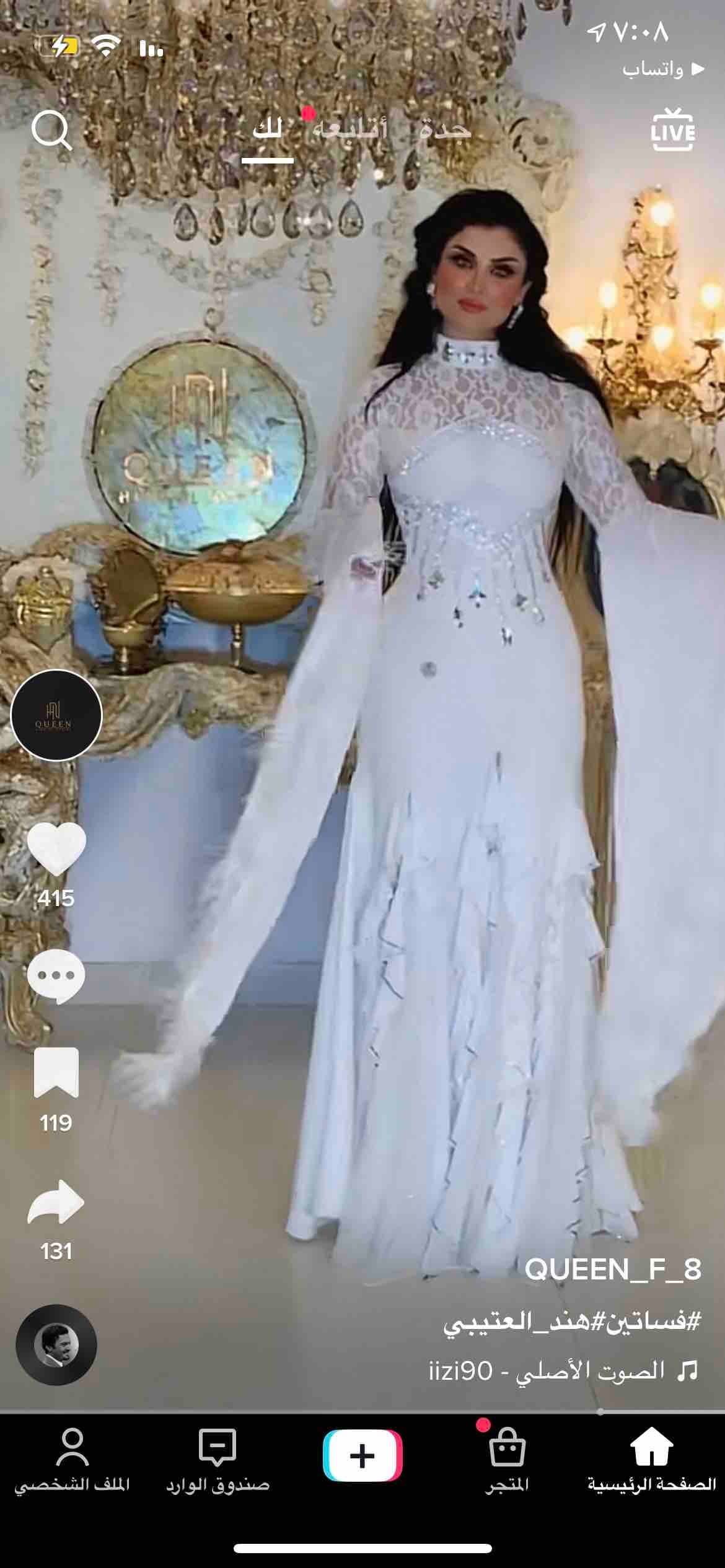Open the spinning sound disc

56,1345
